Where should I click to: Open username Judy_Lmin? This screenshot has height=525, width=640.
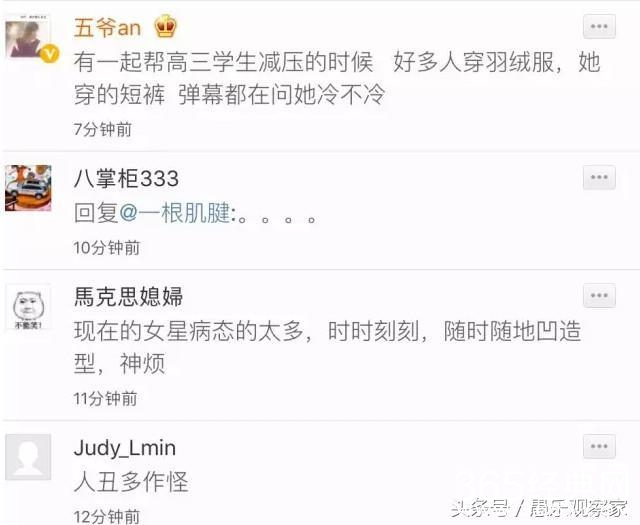point(124,447)
